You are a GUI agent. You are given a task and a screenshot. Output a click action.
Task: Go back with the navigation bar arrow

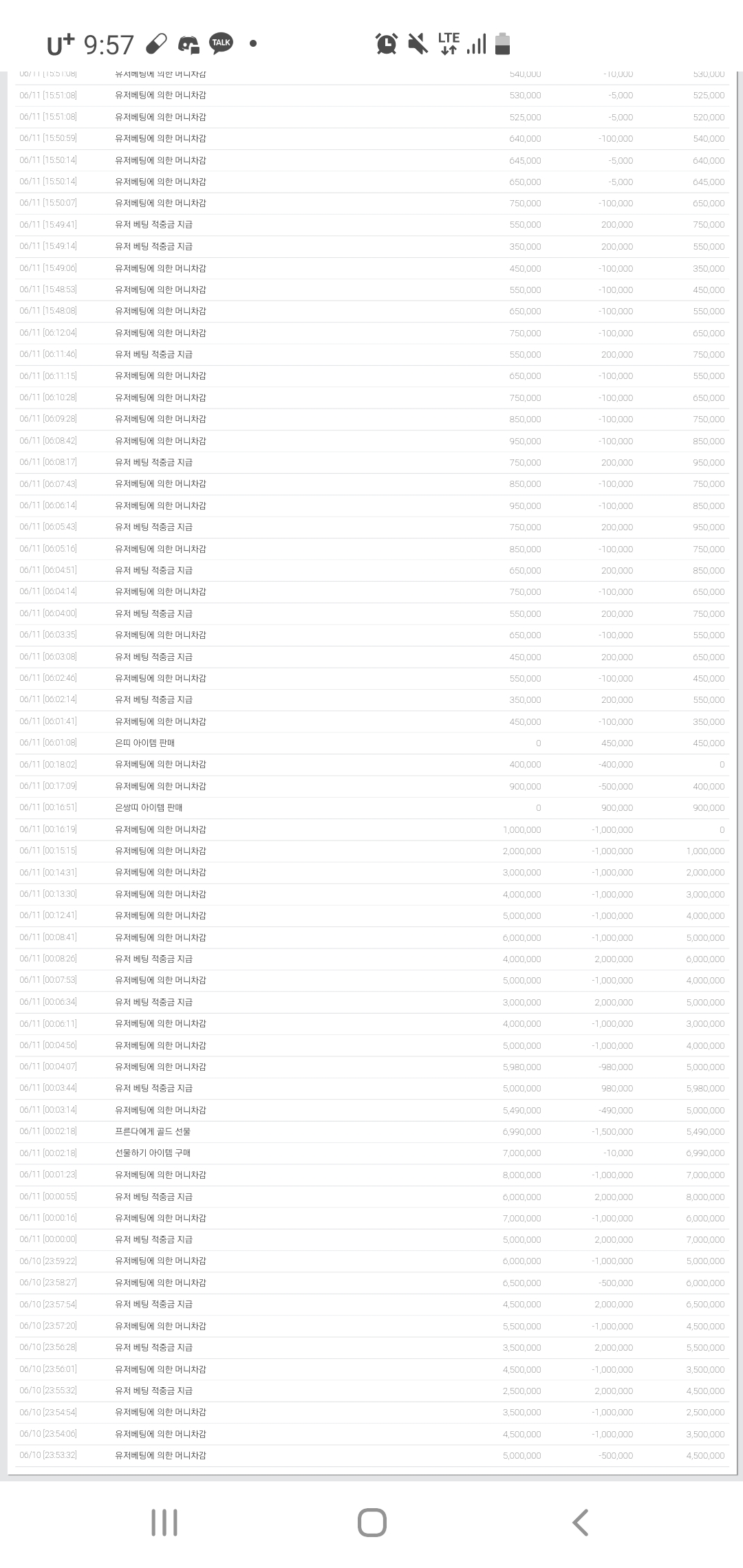580,1522
